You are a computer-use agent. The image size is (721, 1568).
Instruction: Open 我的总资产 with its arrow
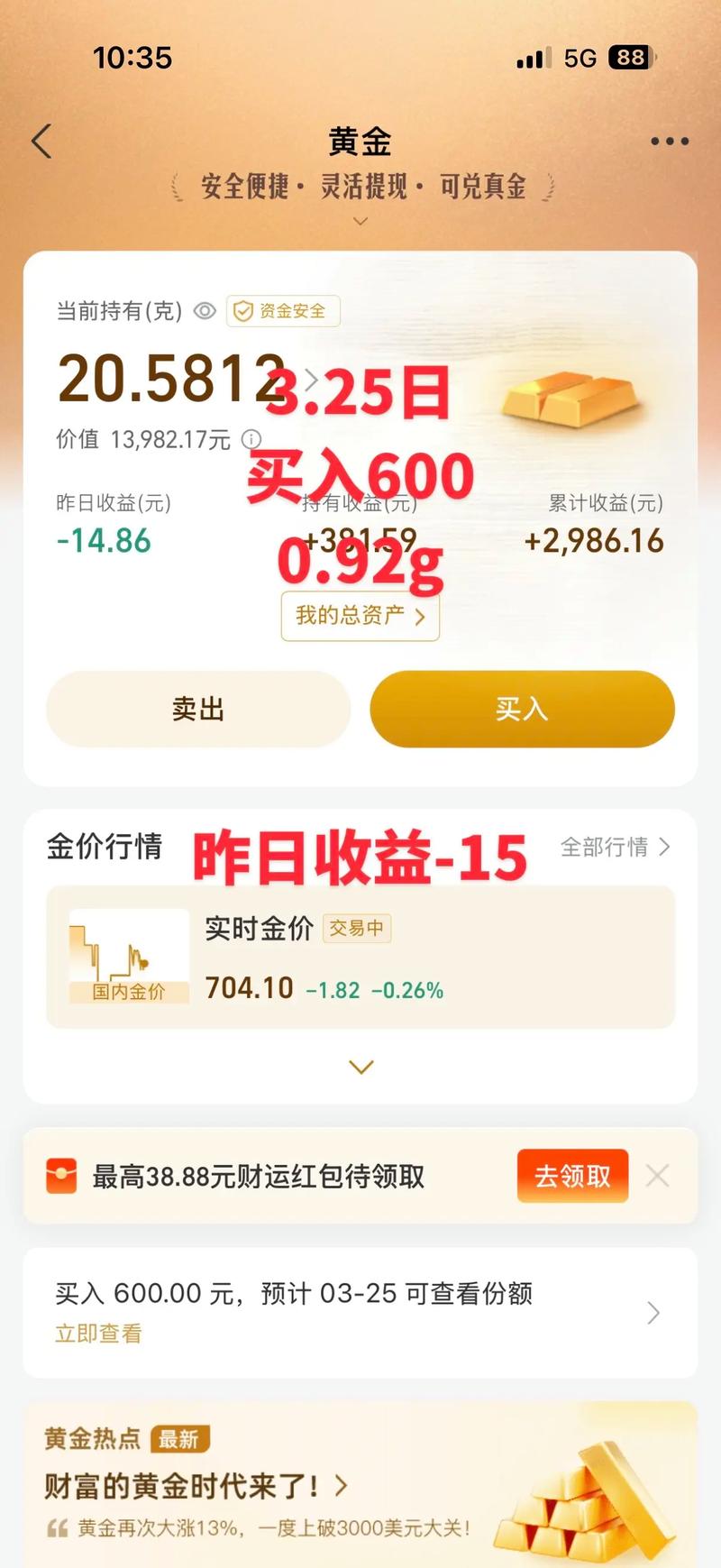coord(359,617)
